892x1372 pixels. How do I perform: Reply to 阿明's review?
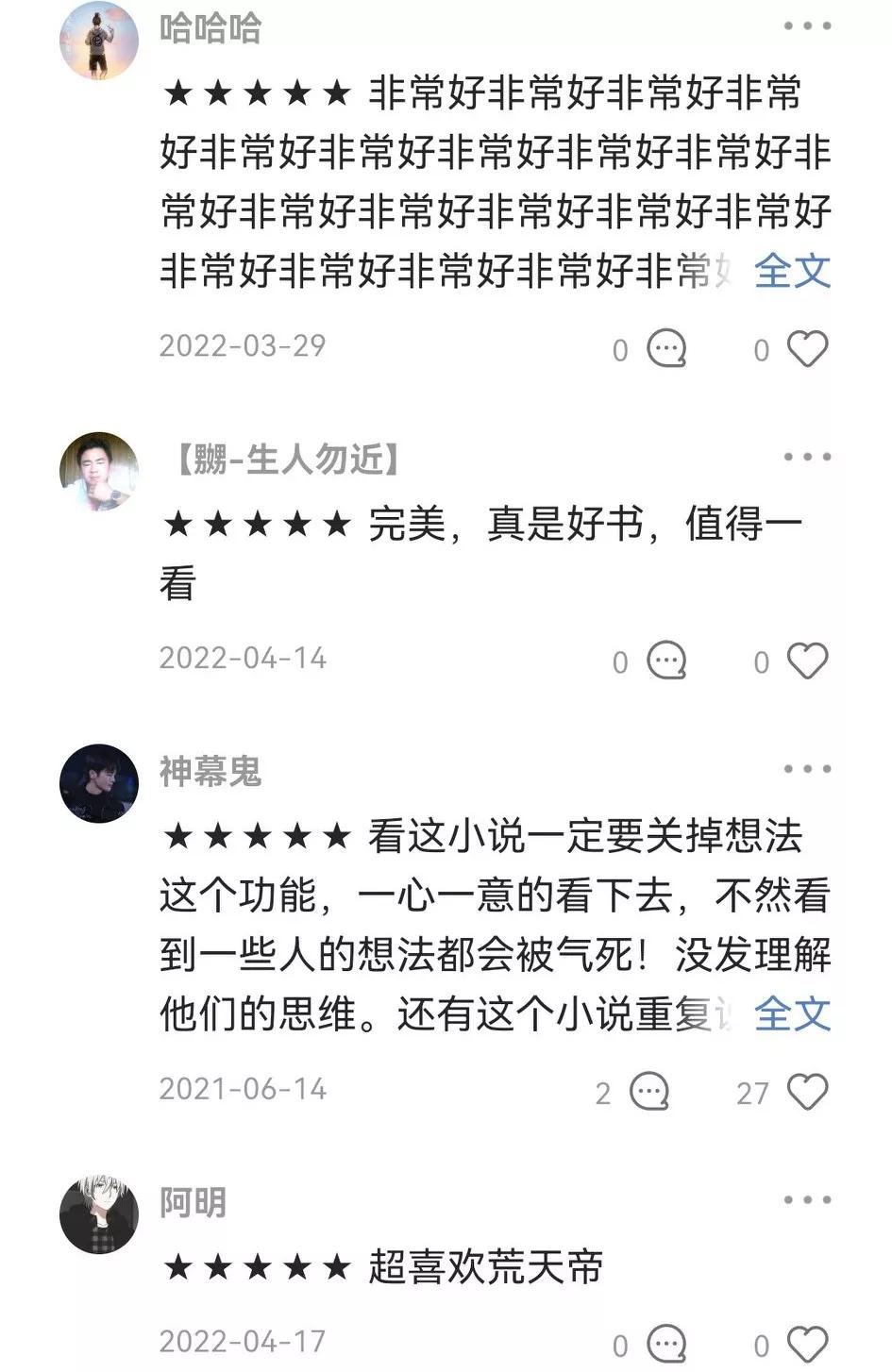tap(666, 1344)
